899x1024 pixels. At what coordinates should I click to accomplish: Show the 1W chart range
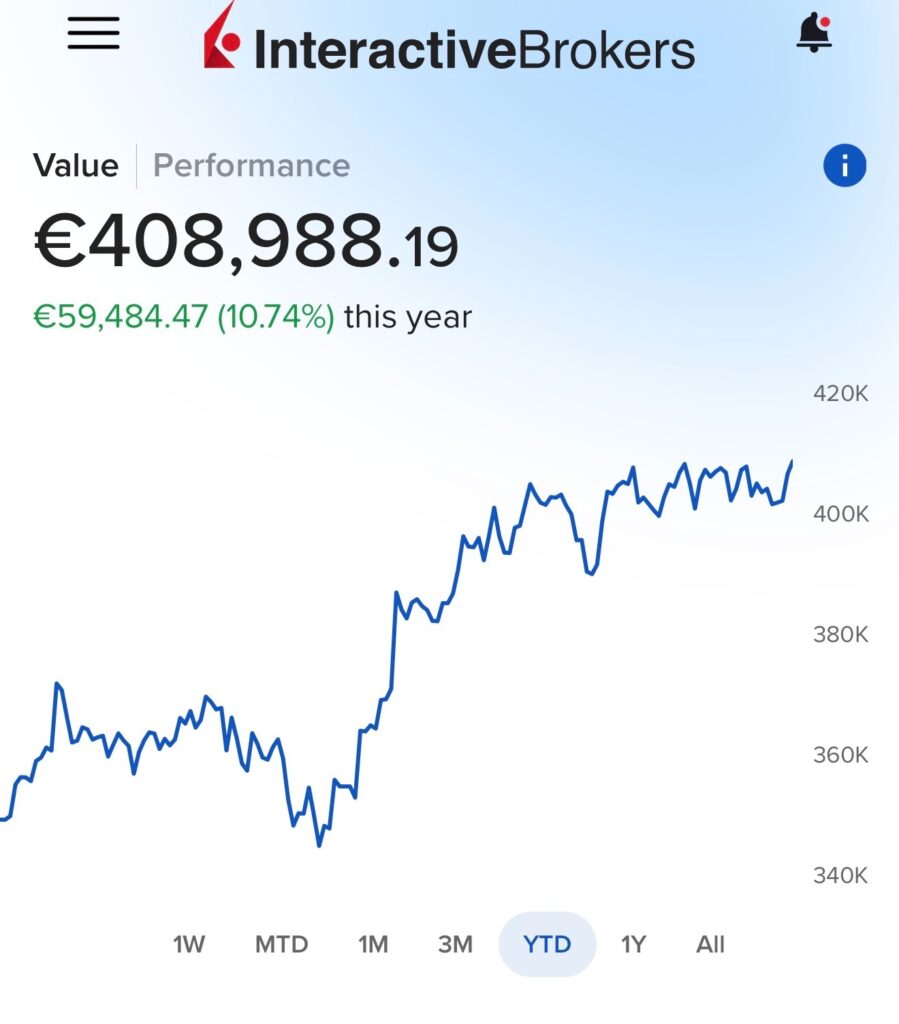click(x=189, y=944)
